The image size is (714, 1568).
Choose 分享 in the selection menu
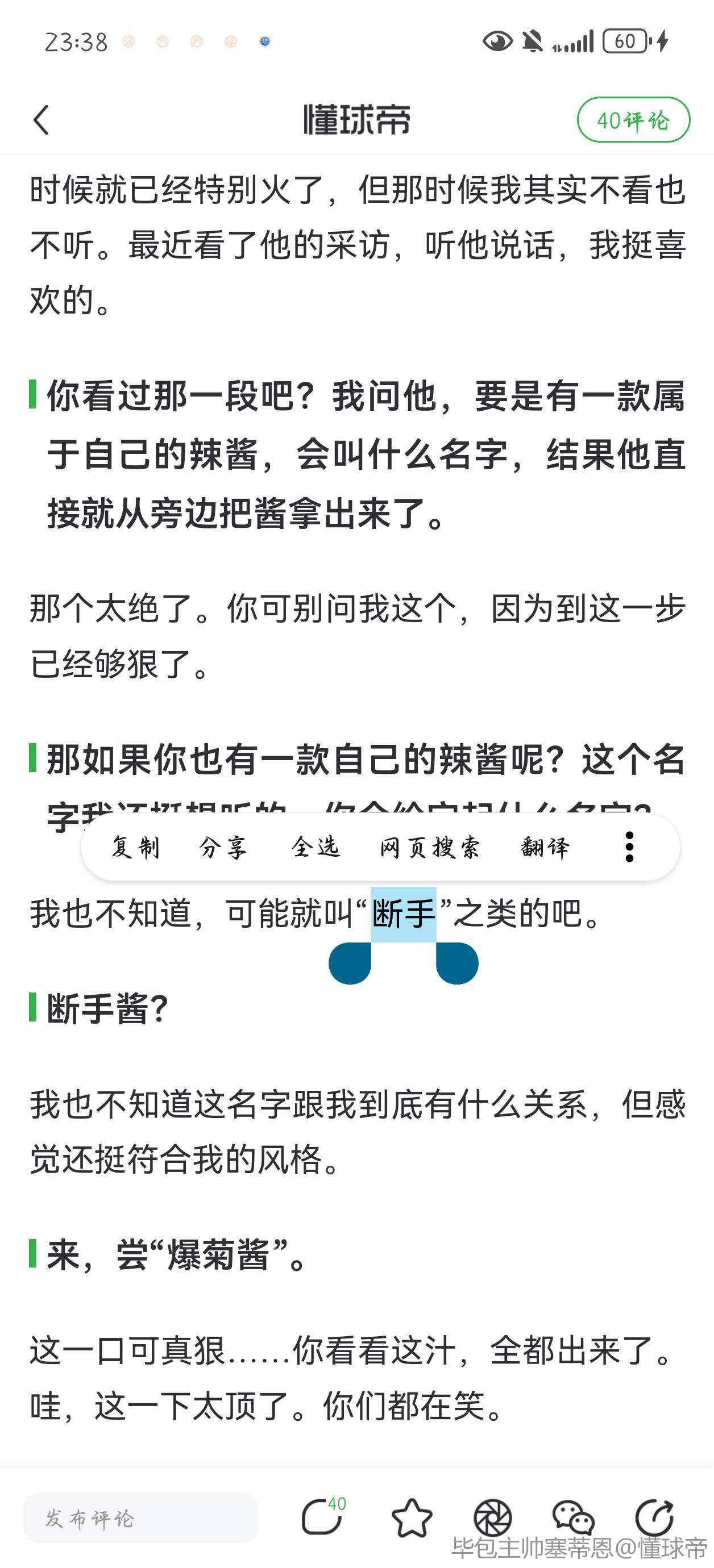pos(223,846)
